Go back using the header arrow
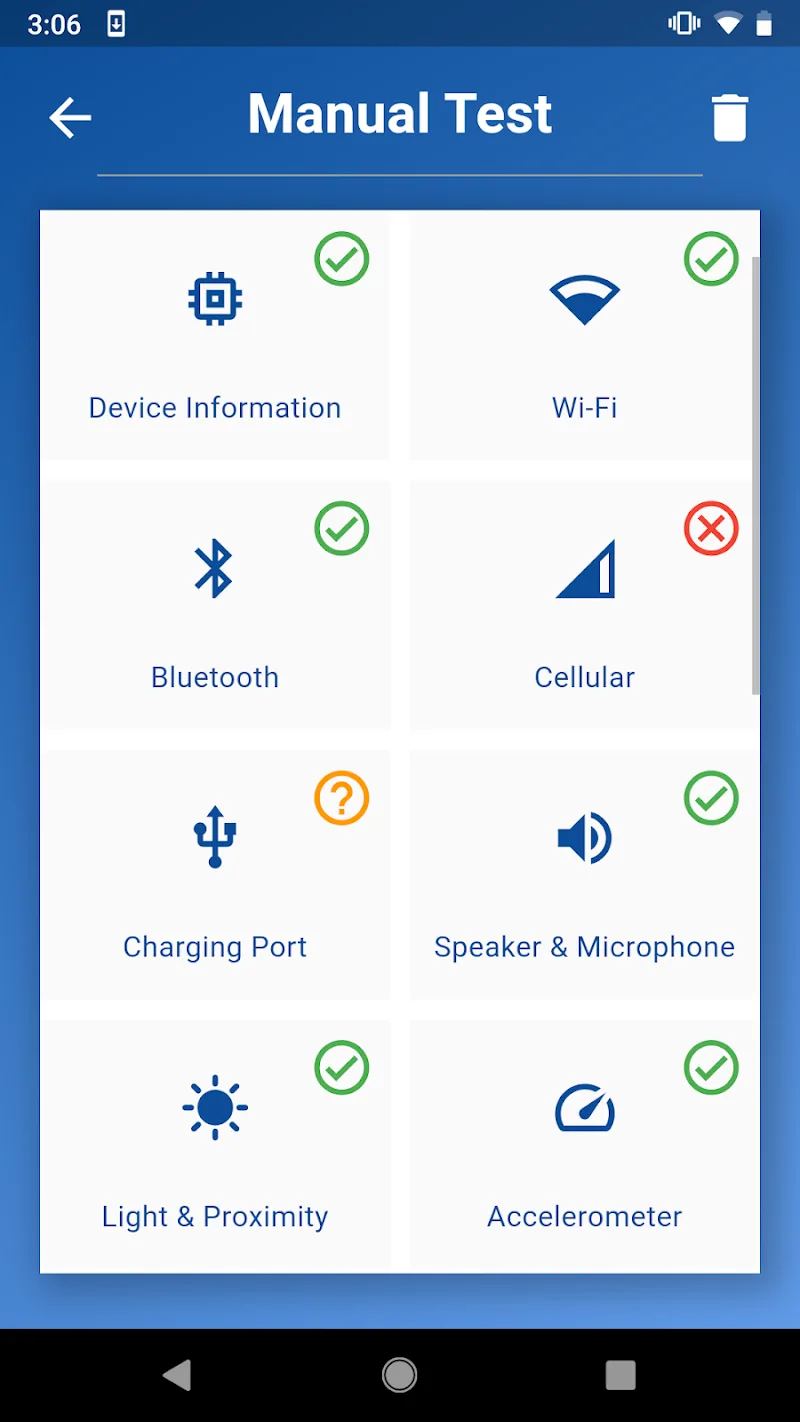 point(70,118)
